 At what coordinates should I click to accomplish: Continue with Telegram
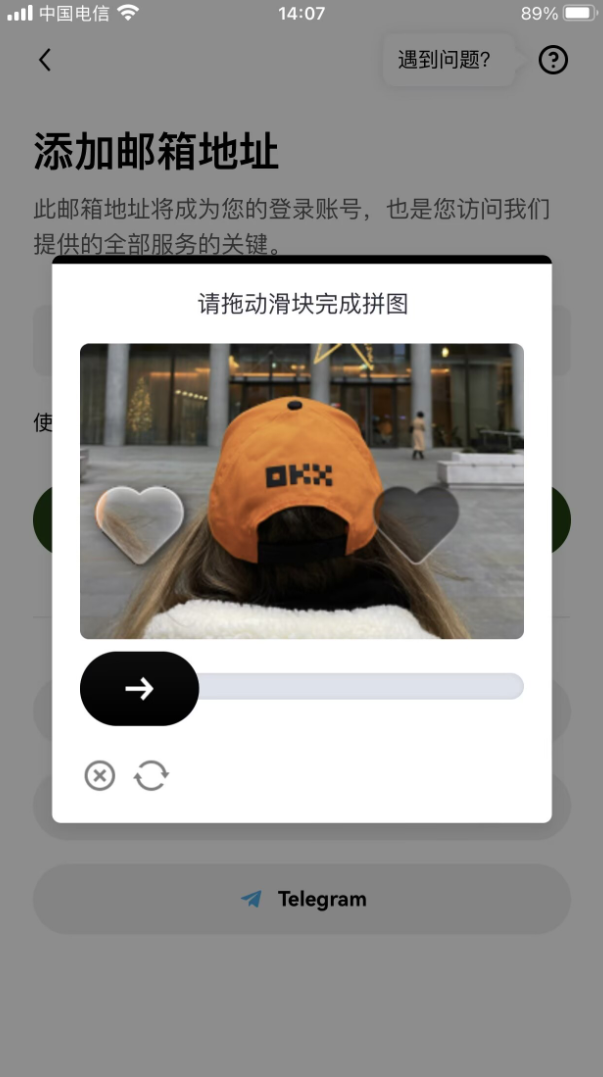302,899
